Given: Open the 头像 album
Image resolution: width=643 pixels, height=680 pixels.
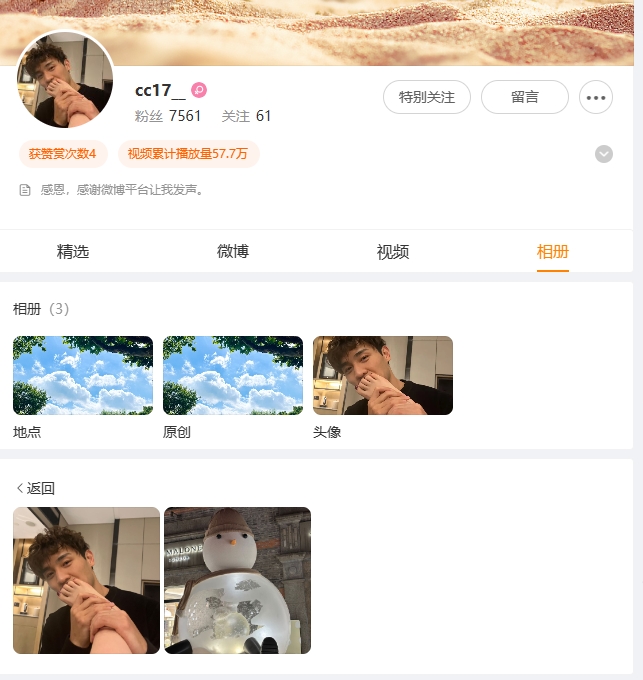Looking at the screenshot, I should [x=383, y=376].
